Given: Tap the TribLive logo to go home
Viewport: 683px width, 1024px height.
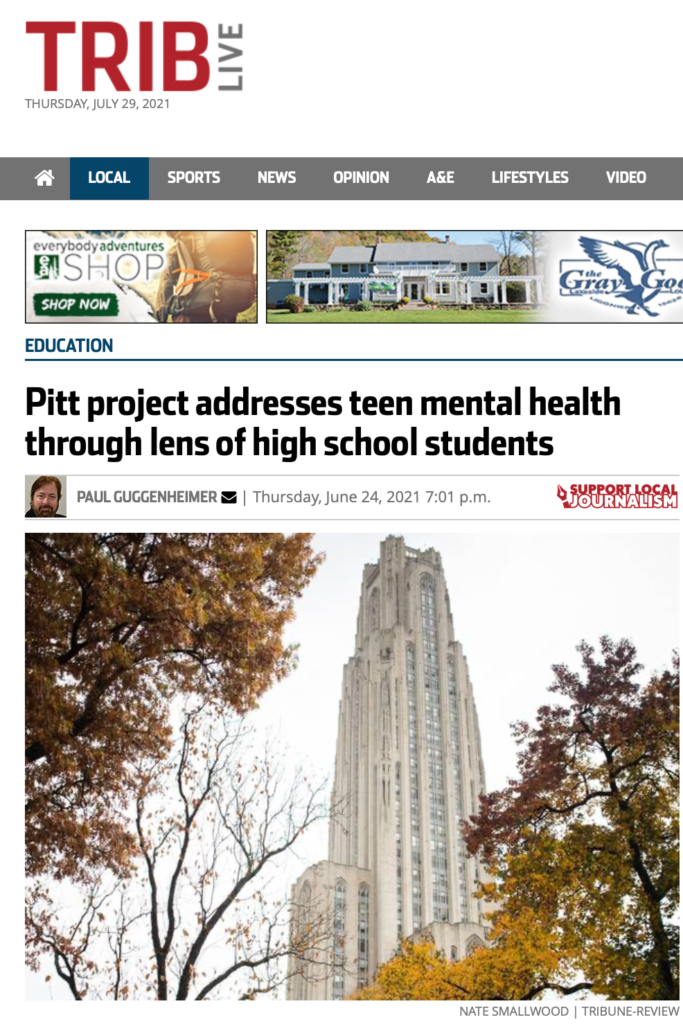Looking at the screenshot, I should click(133, 57).
